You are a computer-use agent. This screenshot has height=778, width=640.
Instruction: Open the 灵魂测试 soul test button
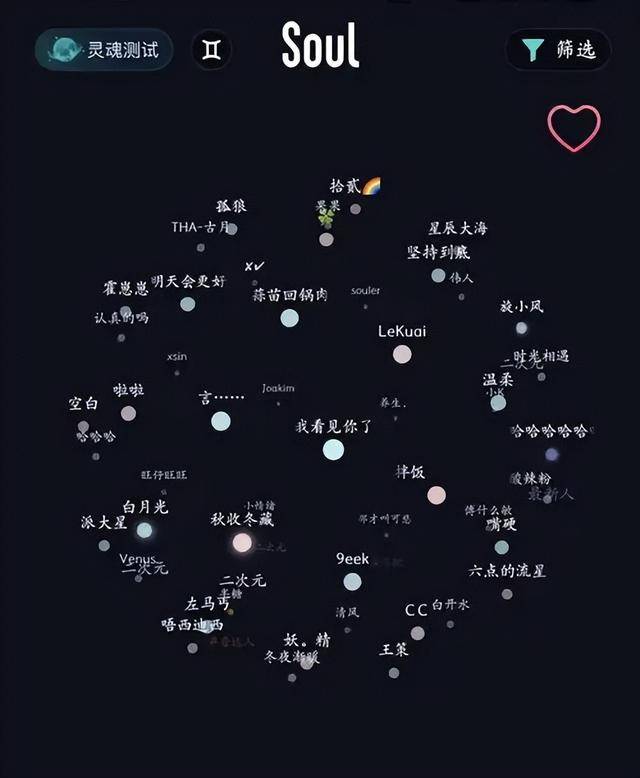click(104, 49)
